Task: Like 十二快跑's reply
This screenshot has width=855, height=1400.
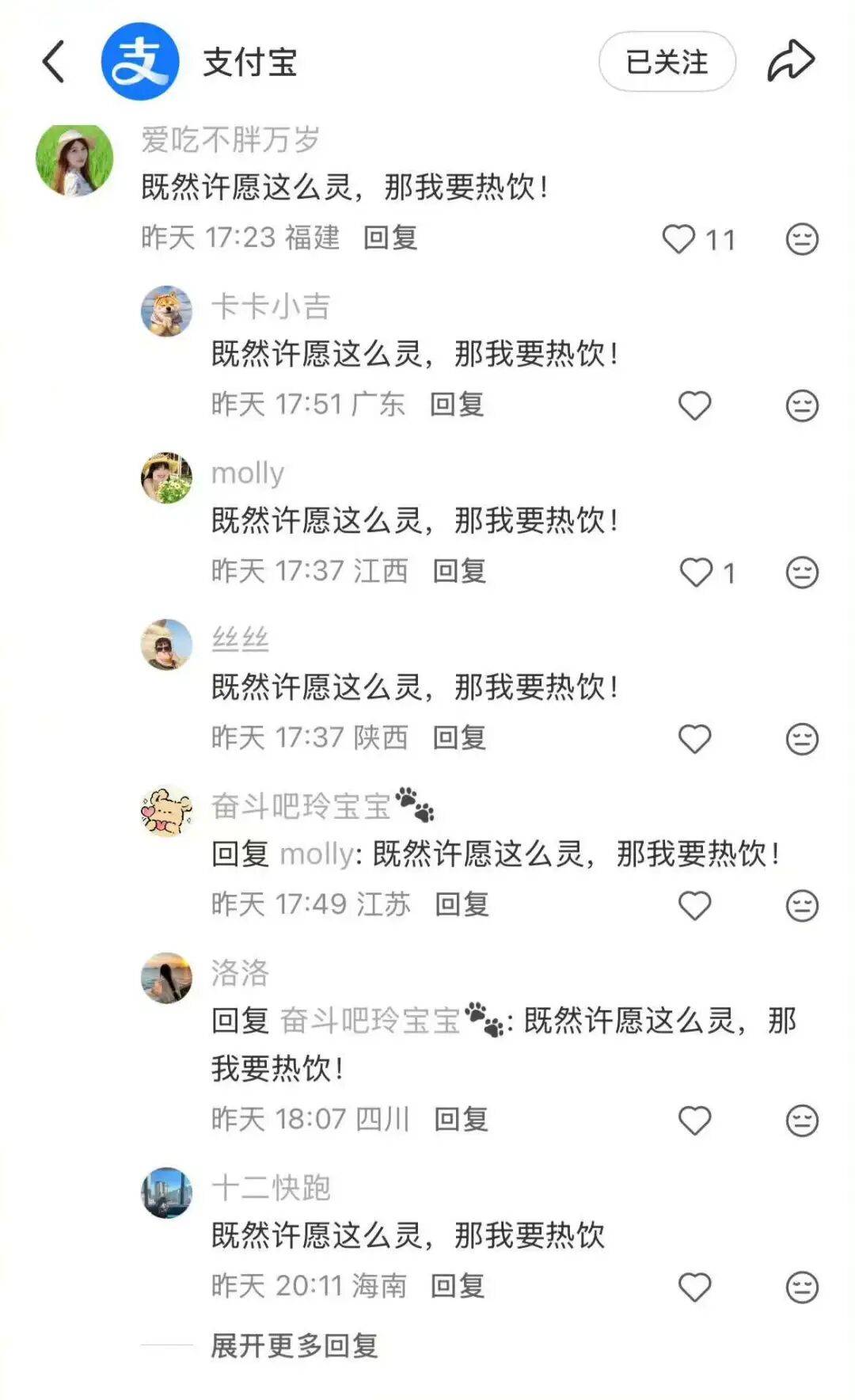Action: (x=694, y=1287)
